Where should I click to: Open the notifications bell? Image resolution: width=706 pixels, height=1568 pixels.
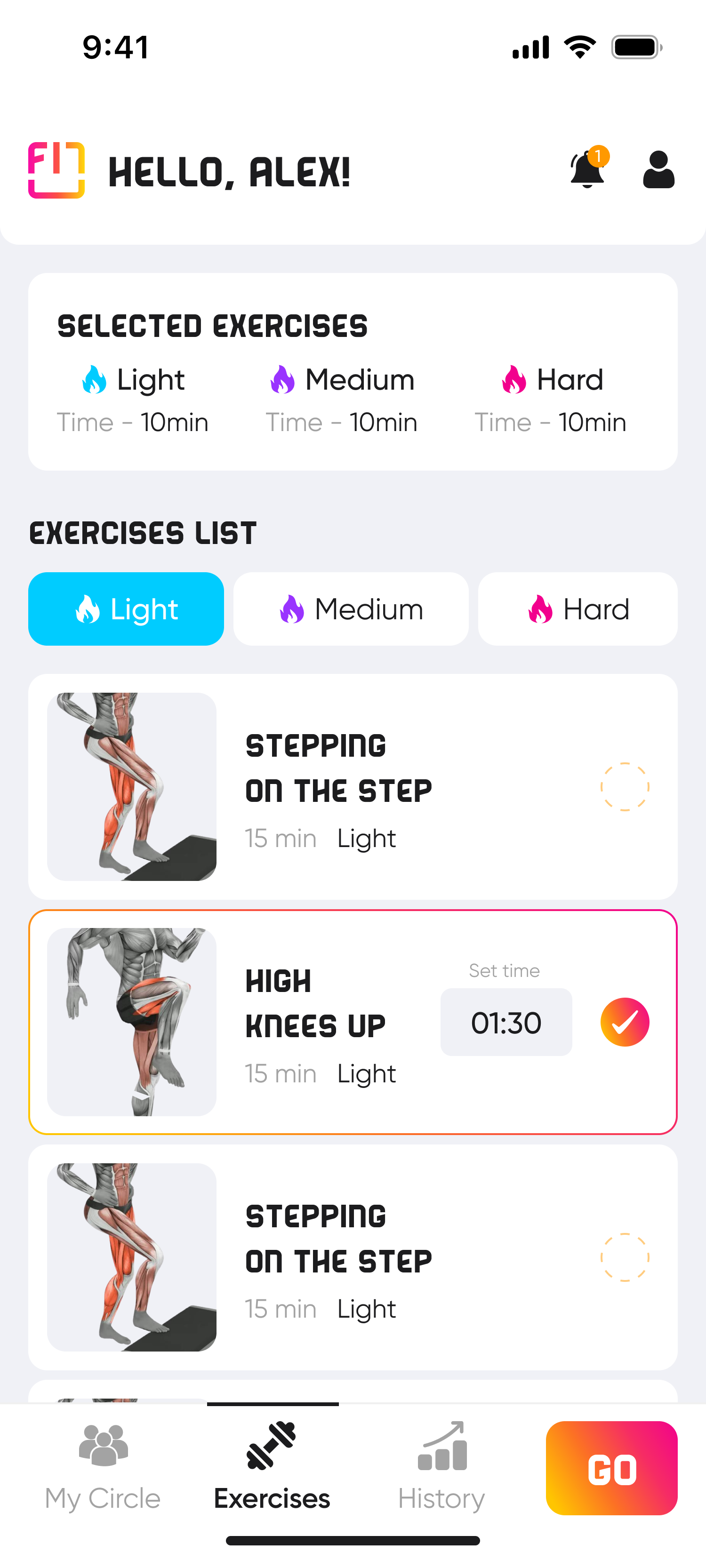coord(587,170)
